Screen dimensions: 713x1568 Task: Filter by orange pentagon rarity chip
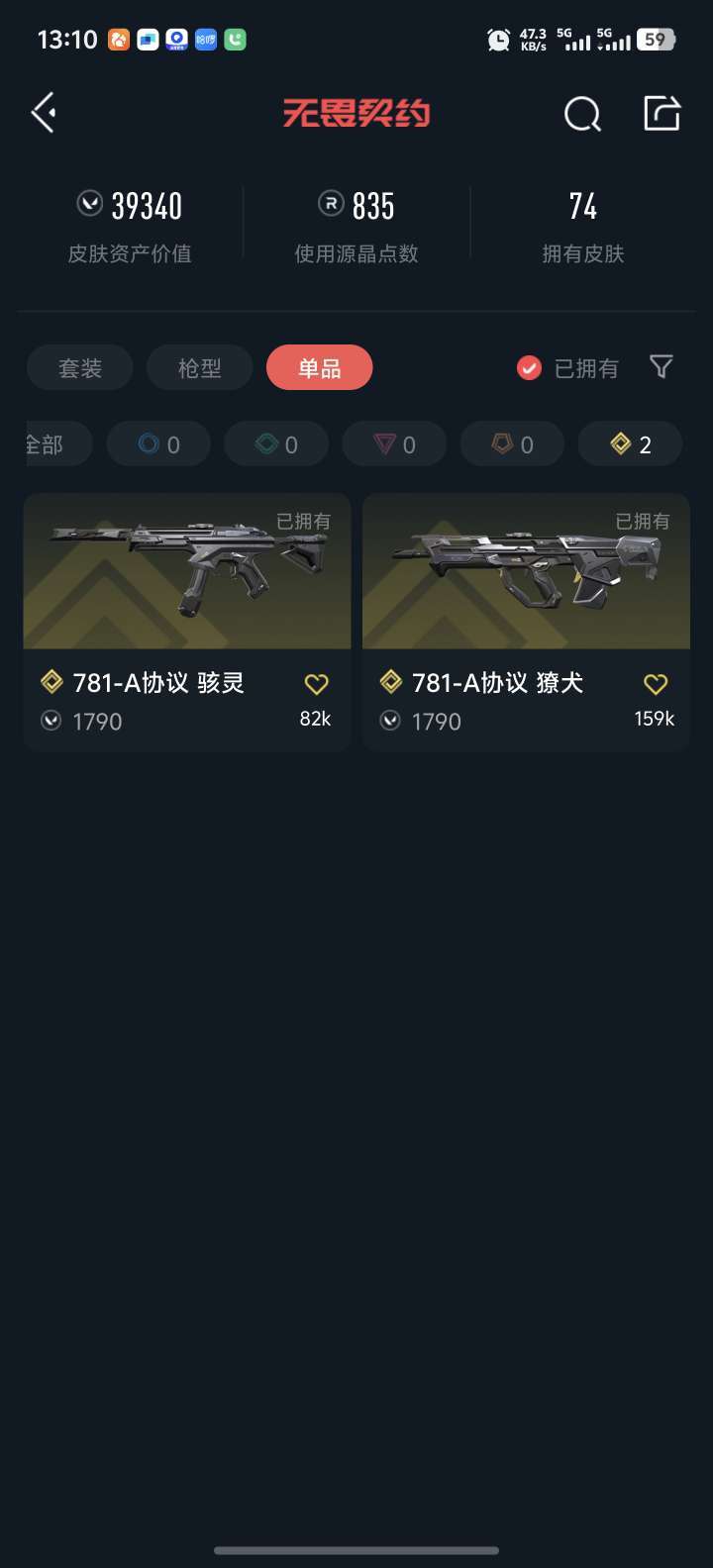(512, 444)
